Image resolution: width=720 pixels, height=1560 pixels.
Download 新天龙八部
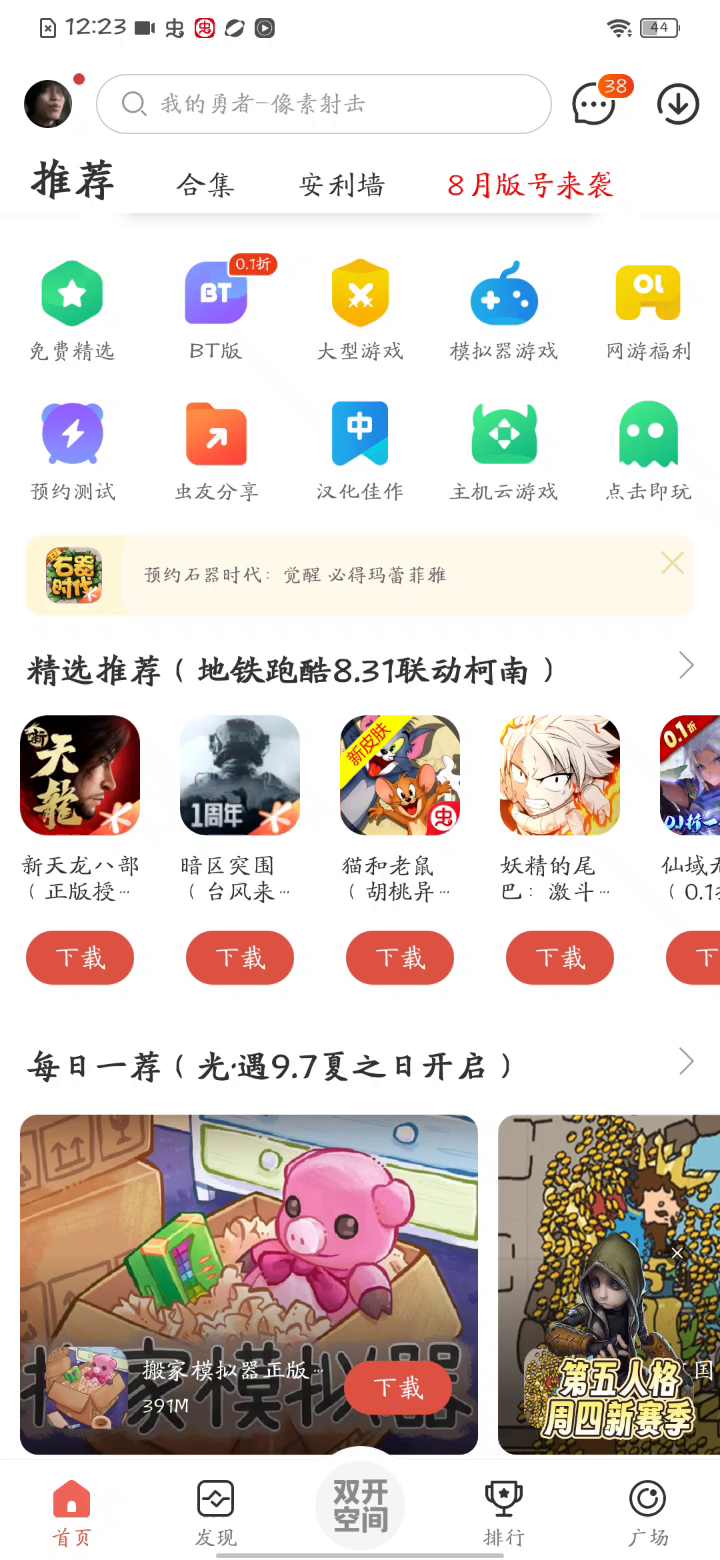(x=80, y=958)
